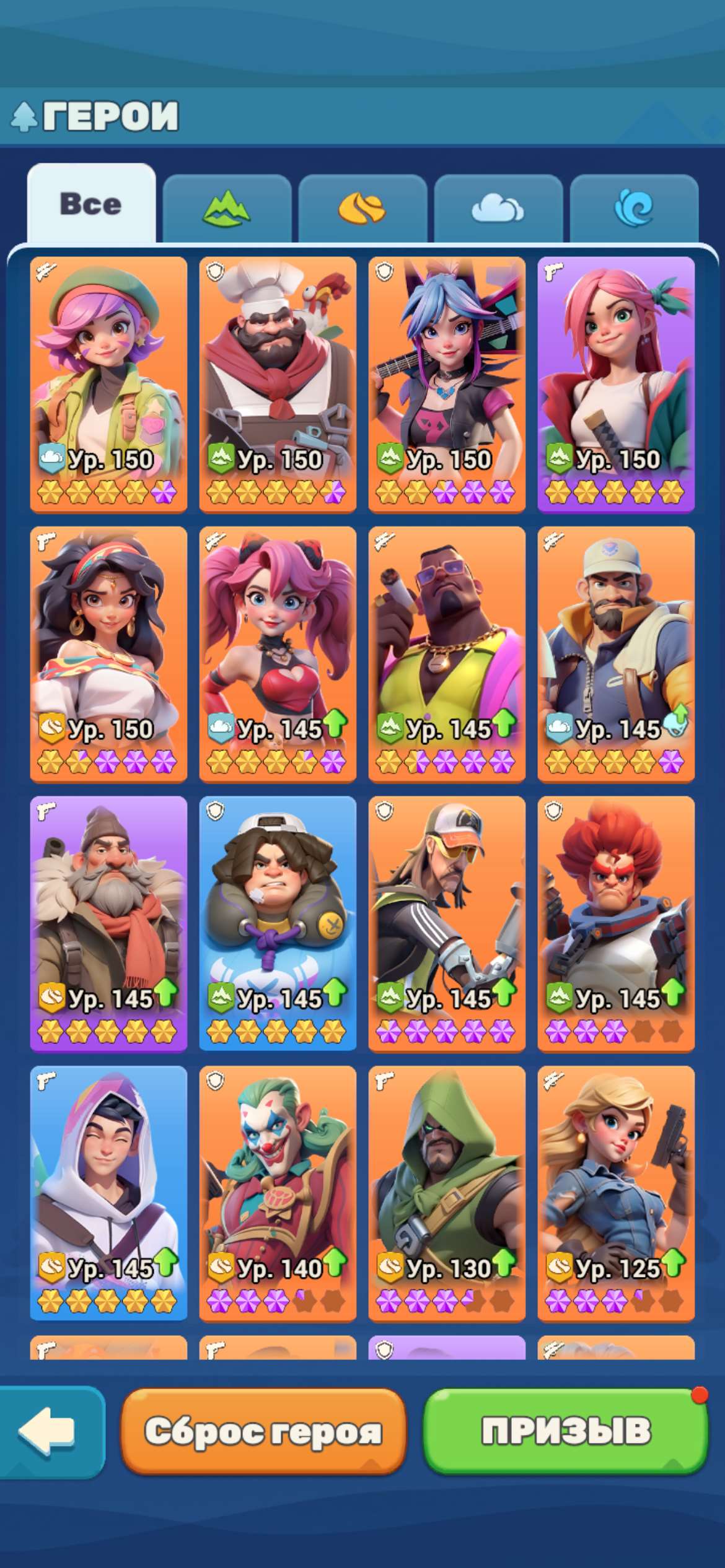The height and width of the screenshot is (1568, 725).
Task: Open ПРИЗЫВ summon screen
Action: click(x=566, y=1431)
